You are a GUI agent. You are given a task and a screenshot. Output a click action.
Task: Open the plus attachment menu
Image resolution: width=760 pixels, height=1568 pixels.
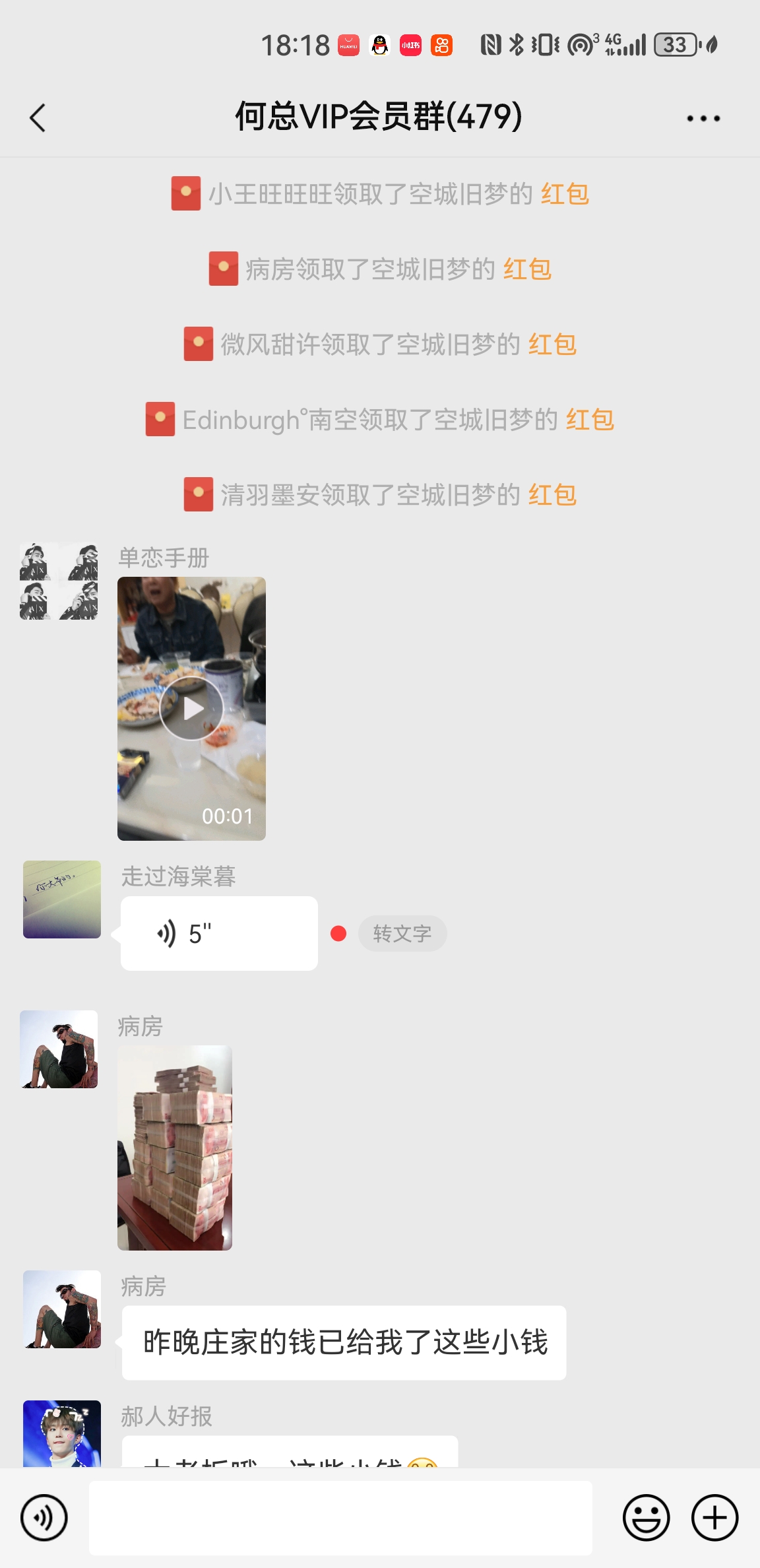click(x=714, y=1517)
